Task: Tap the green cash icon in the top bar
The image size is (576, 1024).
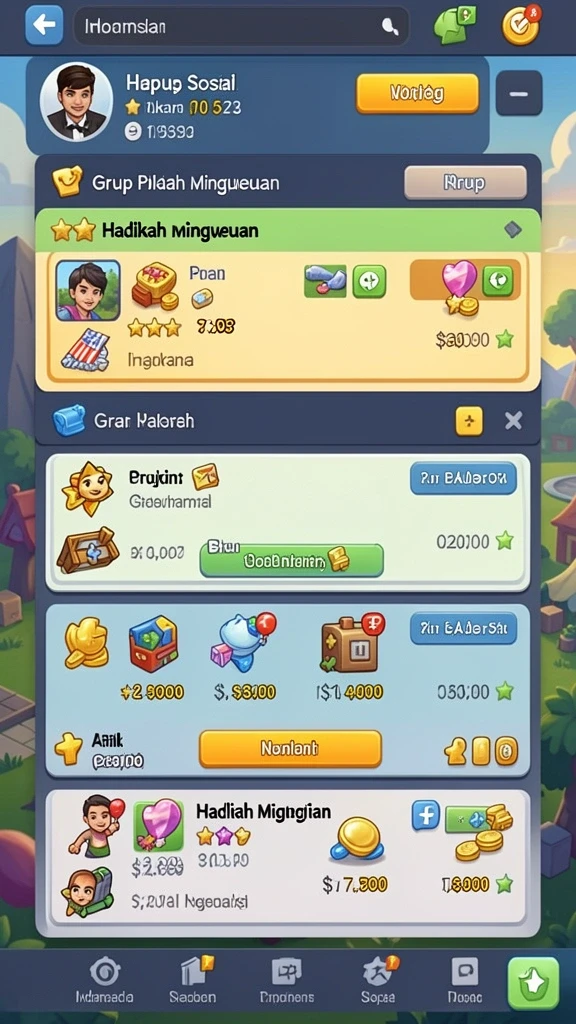Action: pyautogui.click(x=455, y=25)
